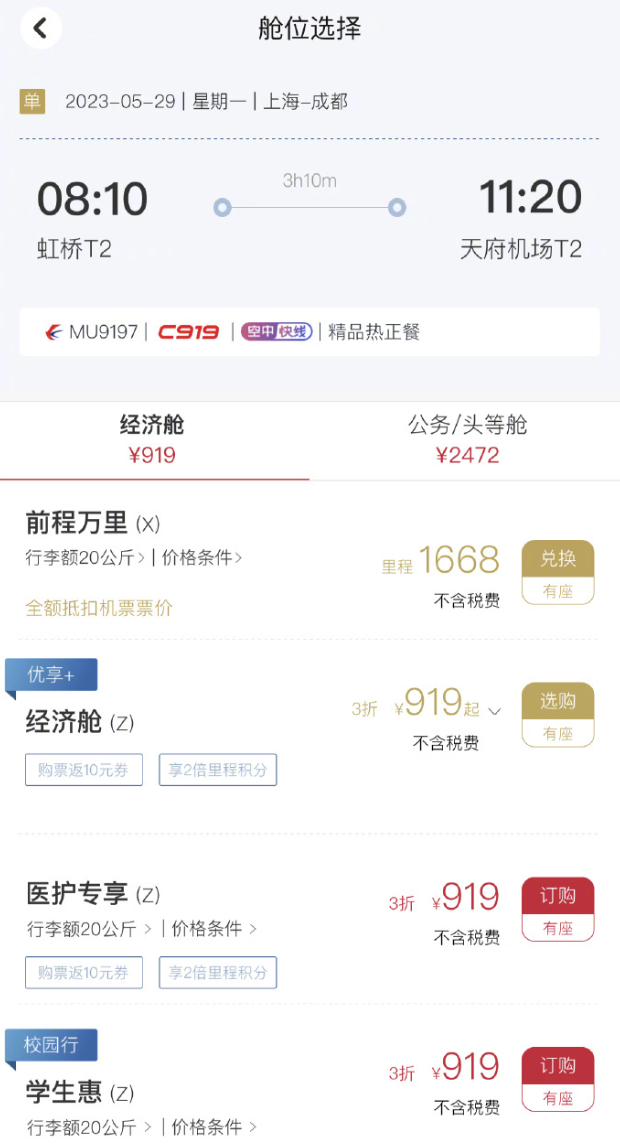This screenshot has width=620, height=1144.
Task: Expand the 优享+ 经济舱 price options
Action: [x=494, y=711]
